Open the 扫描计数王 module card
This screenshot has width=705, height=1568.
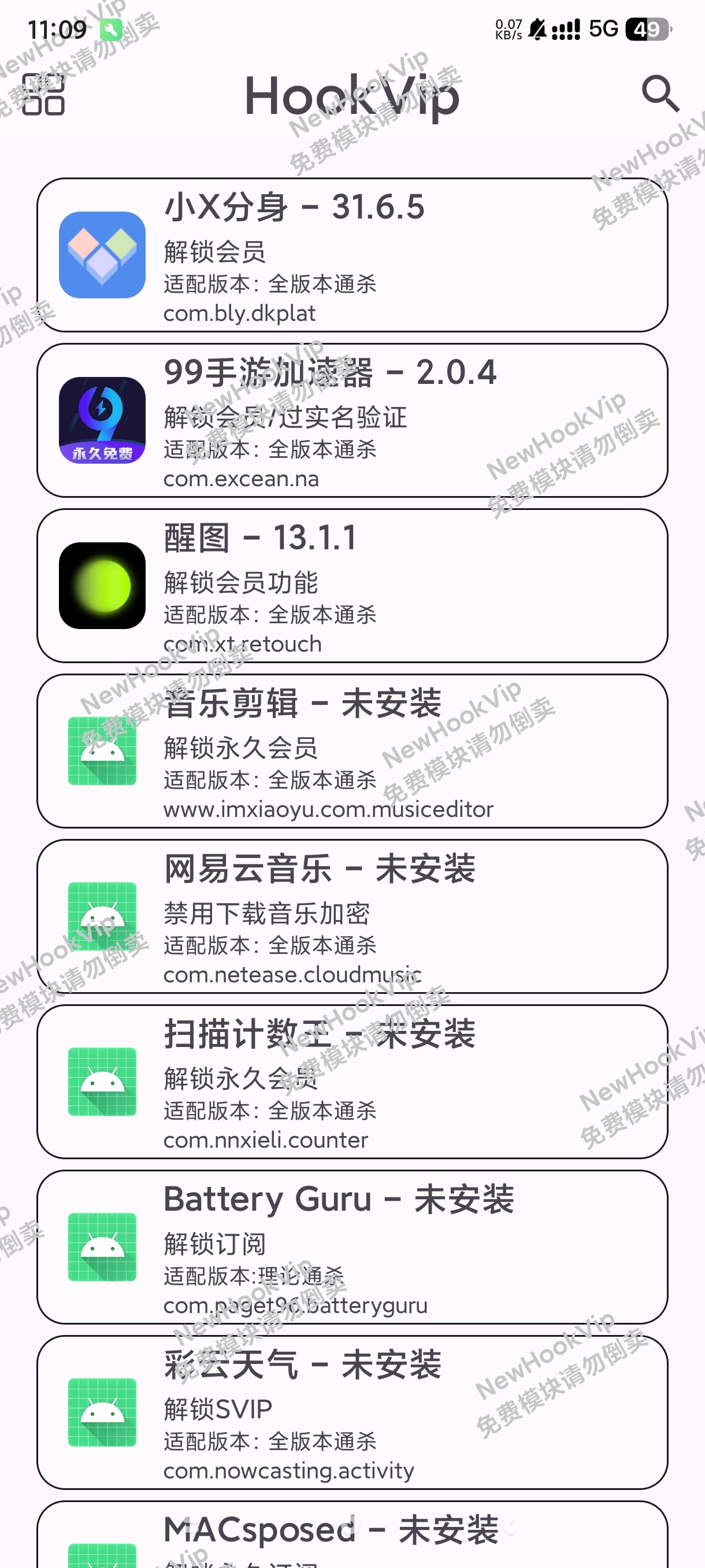(352, 1082)
